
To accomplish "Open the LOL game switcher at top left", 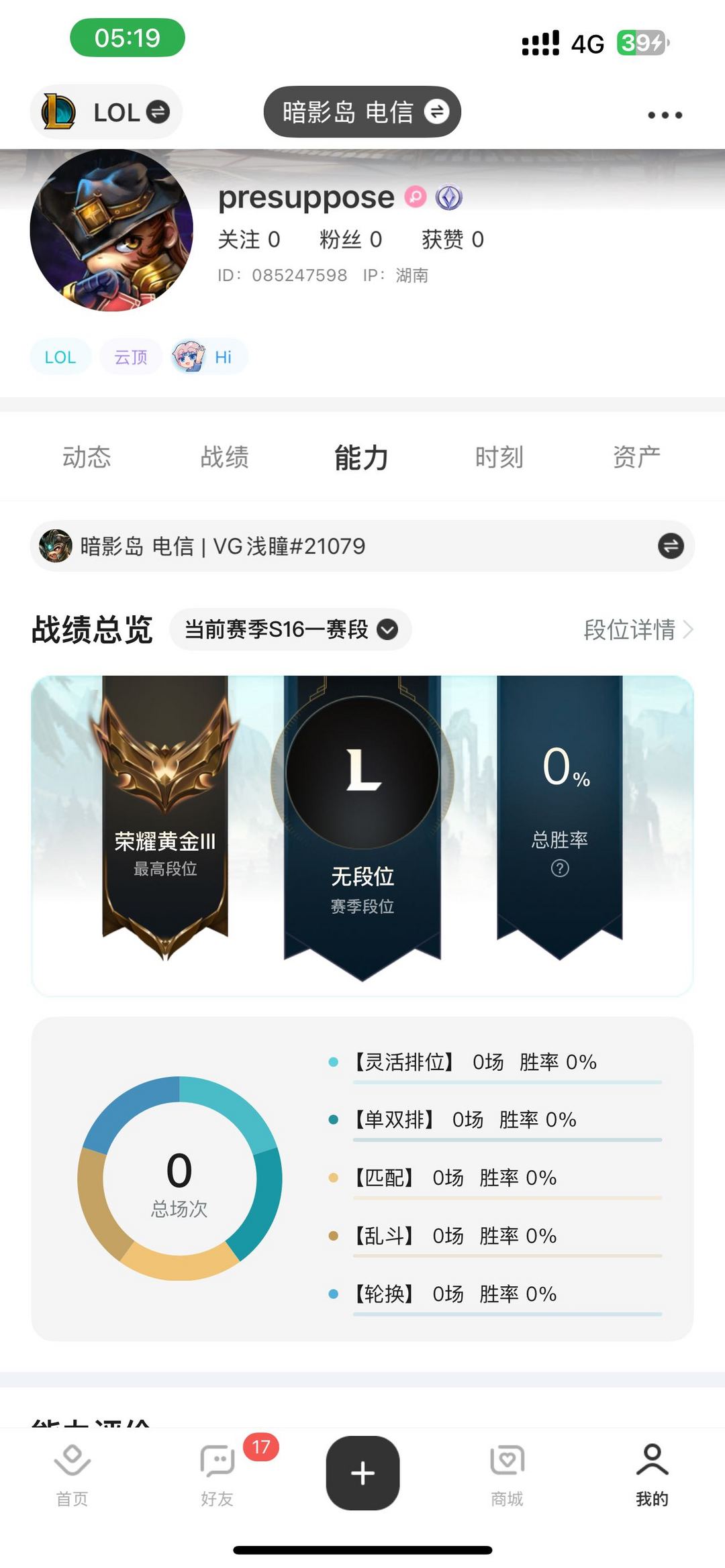I will 104,112.
